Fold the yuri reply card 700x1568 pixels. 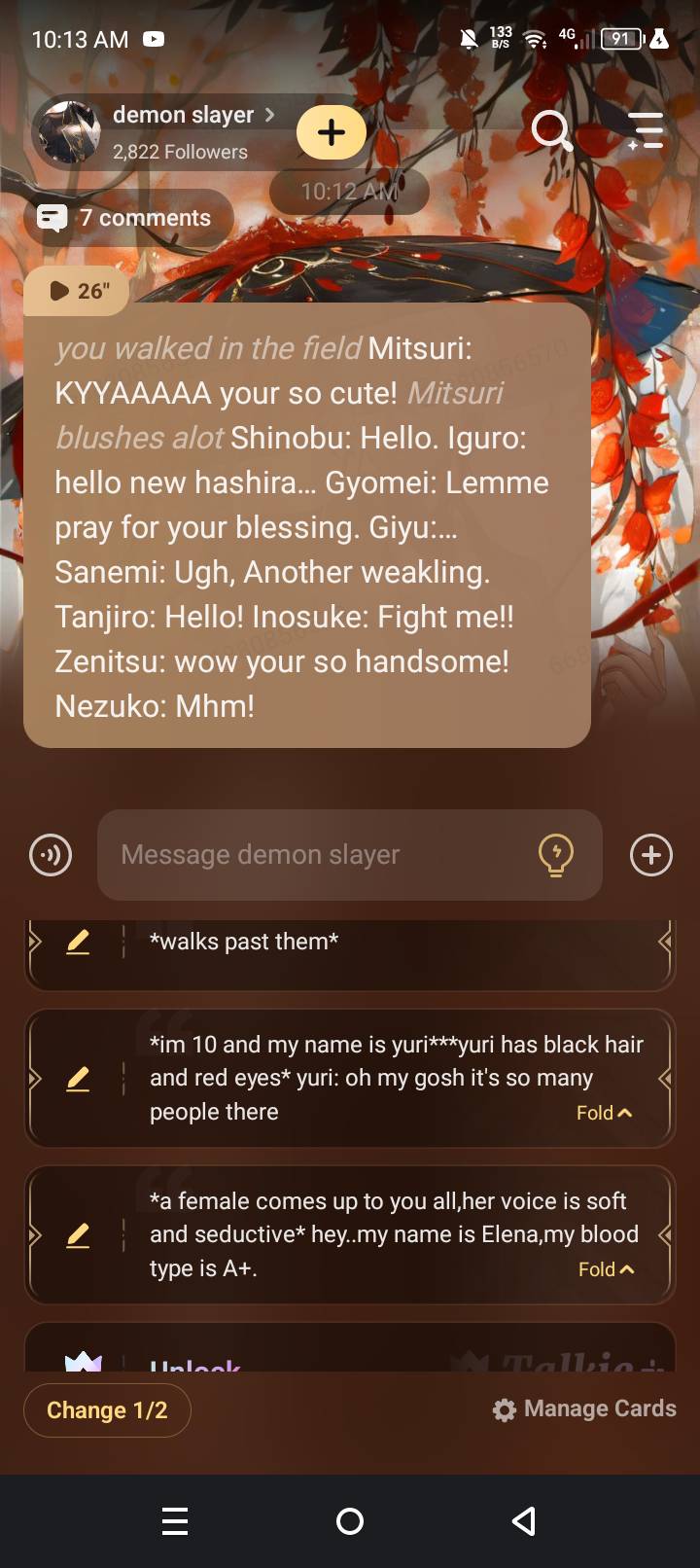(x=604, y=1113)
